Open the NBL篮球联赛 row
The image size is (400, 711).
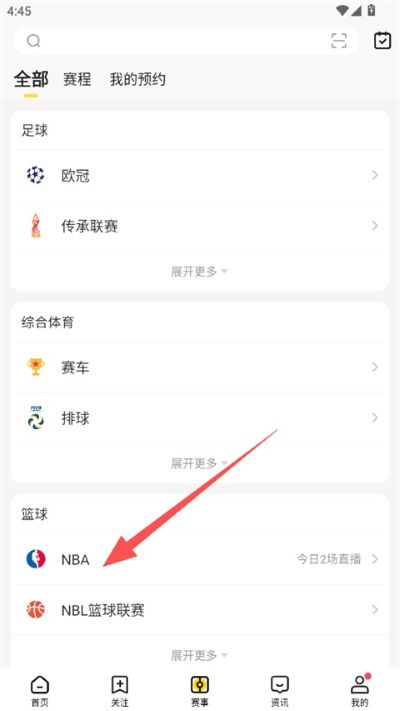click(x=200, y=610)
